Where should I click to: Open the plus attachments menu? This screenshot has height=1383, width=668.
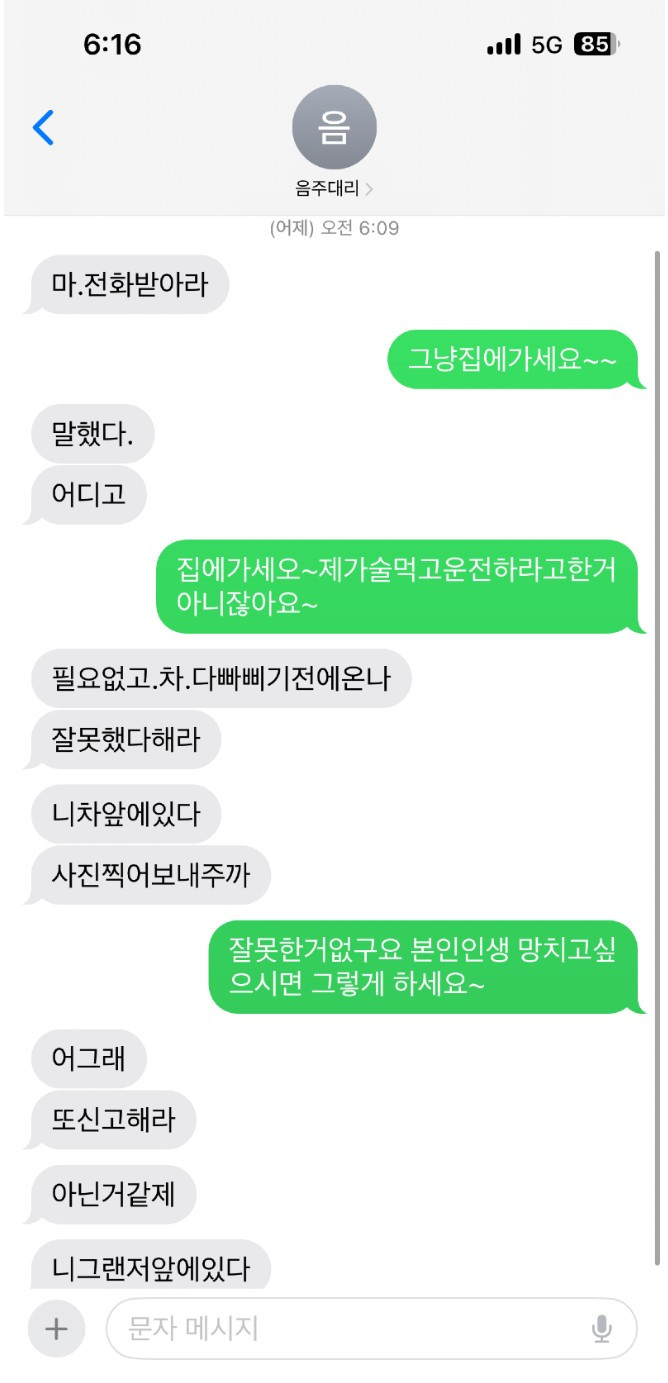(x=56, y=1329)
